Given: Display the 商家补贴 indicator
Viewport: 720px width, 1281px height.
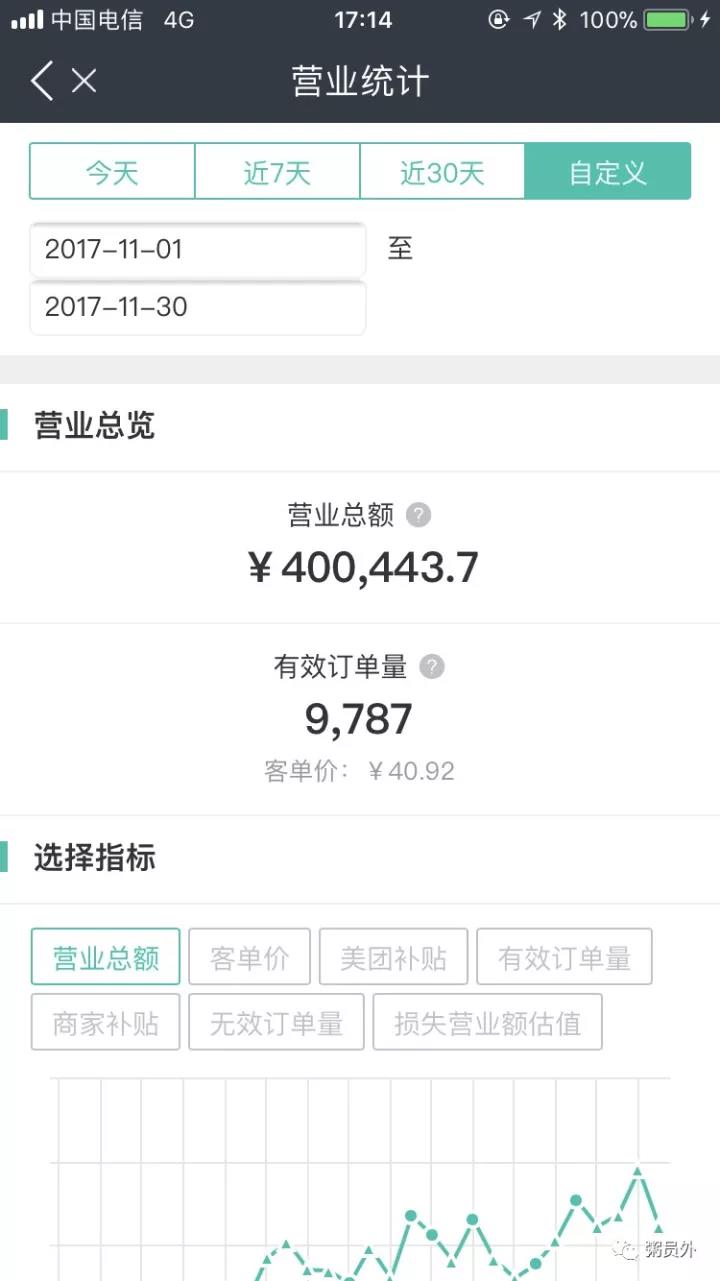Looking at the screenshot, I should [106, 1022].
